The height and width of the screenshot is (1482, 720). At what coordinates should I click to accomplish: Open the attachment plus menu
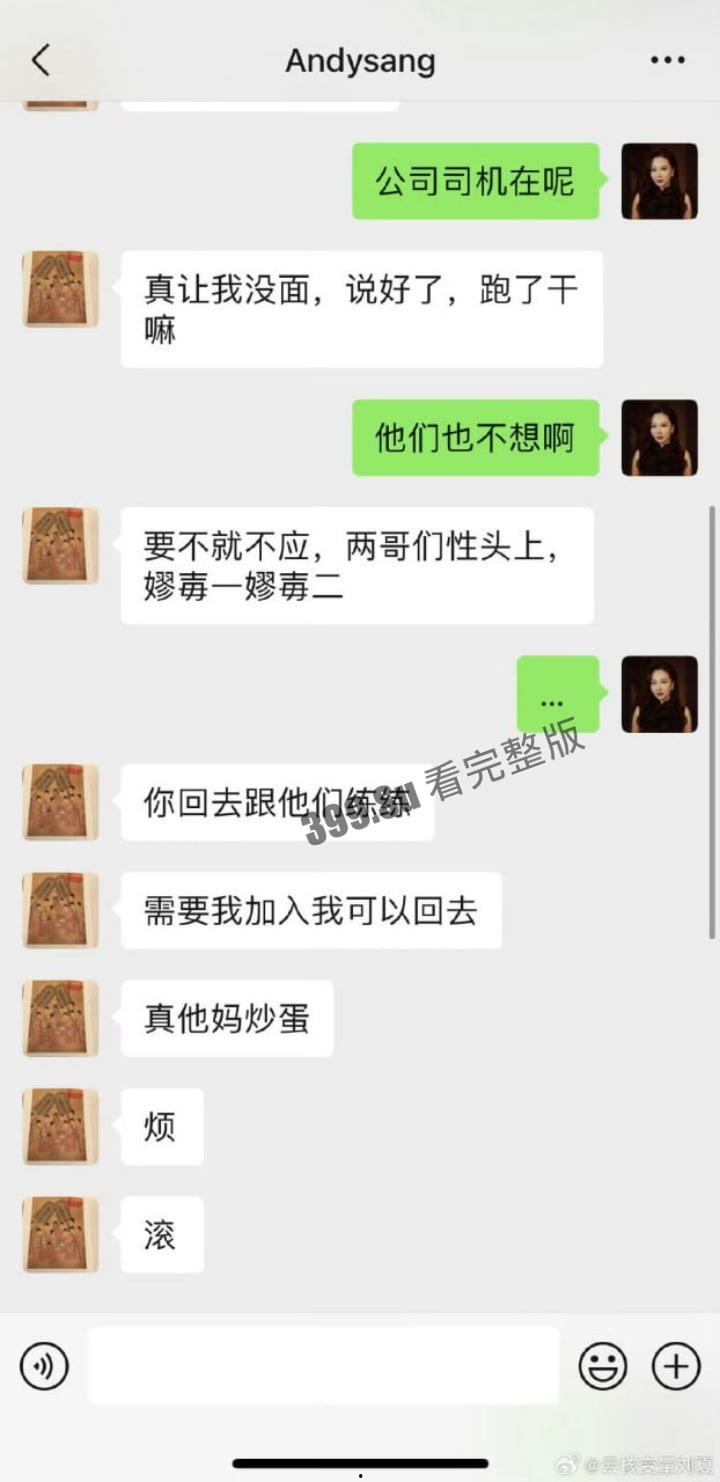click(678, 1365)
